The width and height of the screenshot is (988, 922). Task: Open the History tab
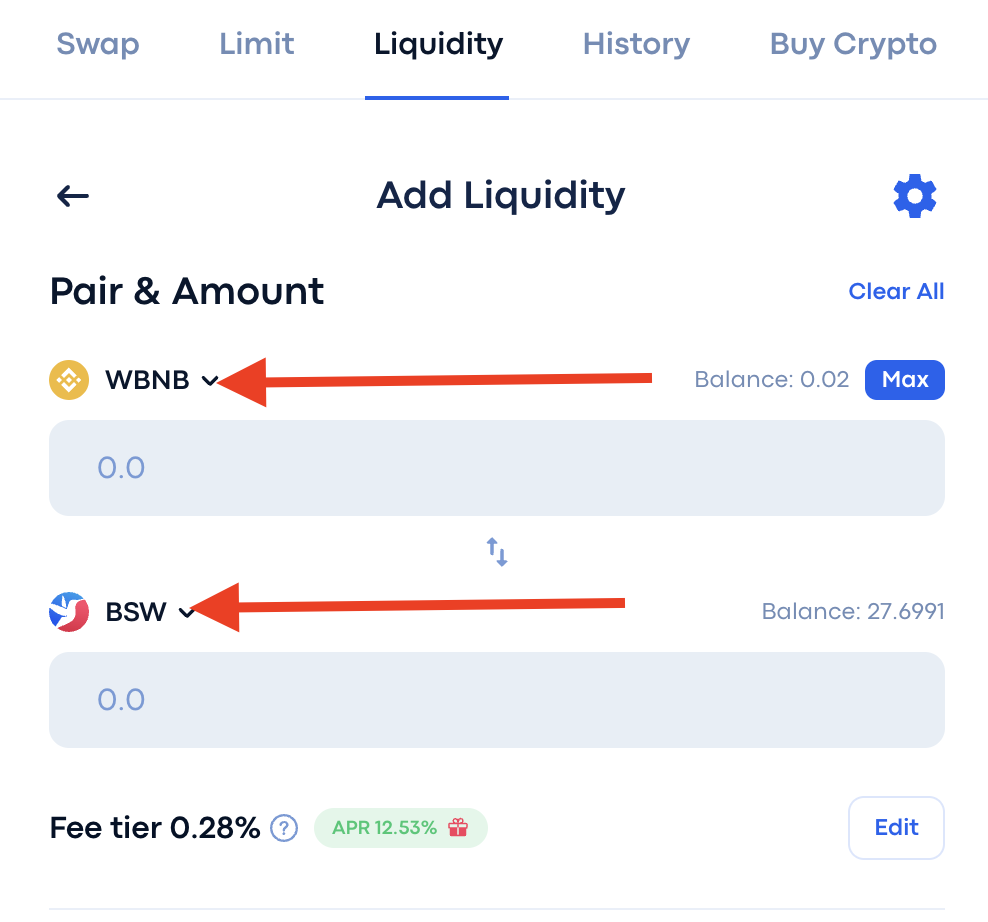pos(636,45)
